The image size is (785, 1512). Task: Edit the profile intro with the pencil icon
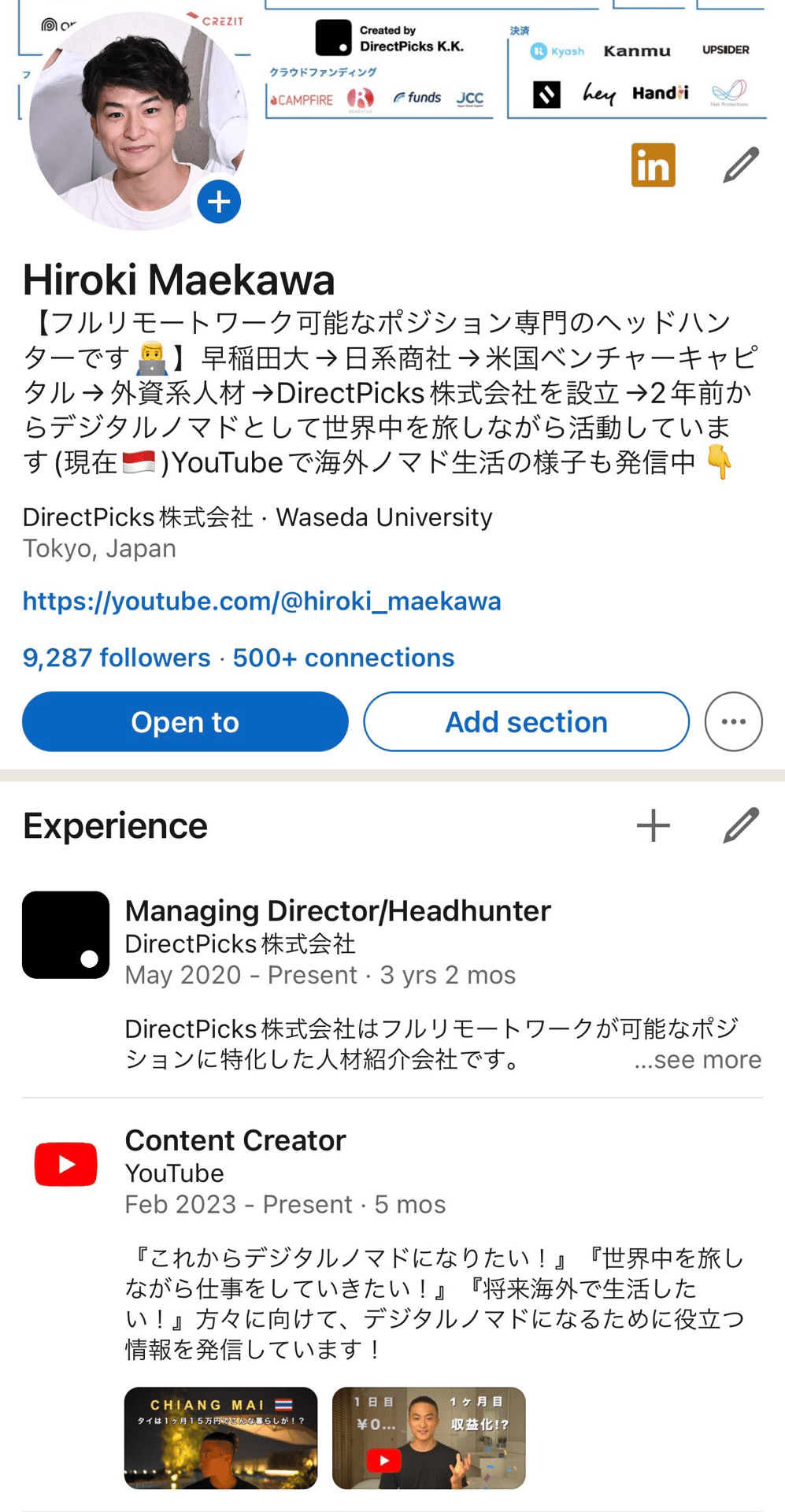[739, 165]
